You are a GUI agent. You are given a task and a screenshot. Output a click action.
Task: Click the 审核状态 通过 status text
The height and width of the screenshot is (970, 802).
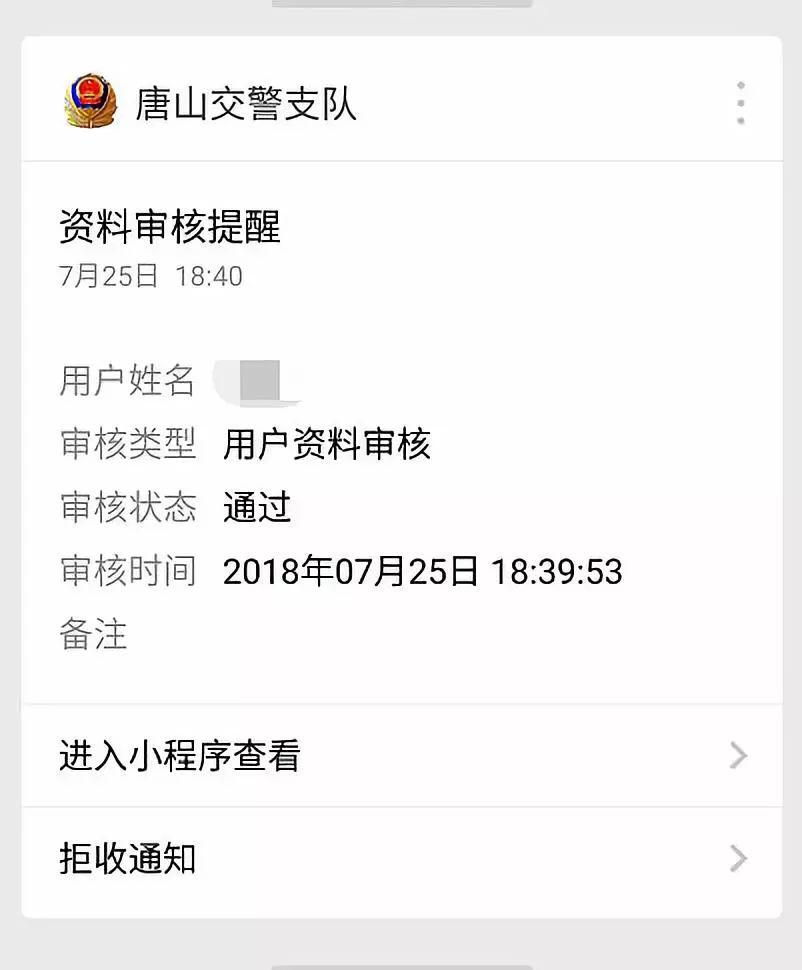(257, 508)
